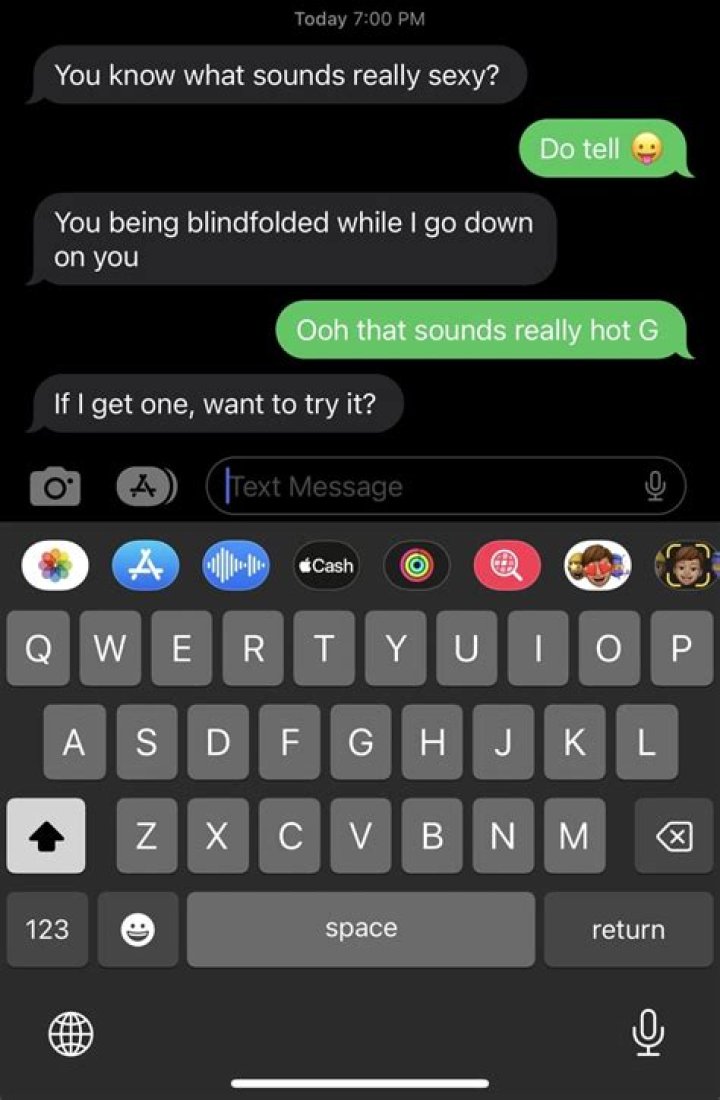The height and width of the screenshot is (1100, 720).
Task: Tap the dictation microphone inside message field
Action: pos(655,486)
